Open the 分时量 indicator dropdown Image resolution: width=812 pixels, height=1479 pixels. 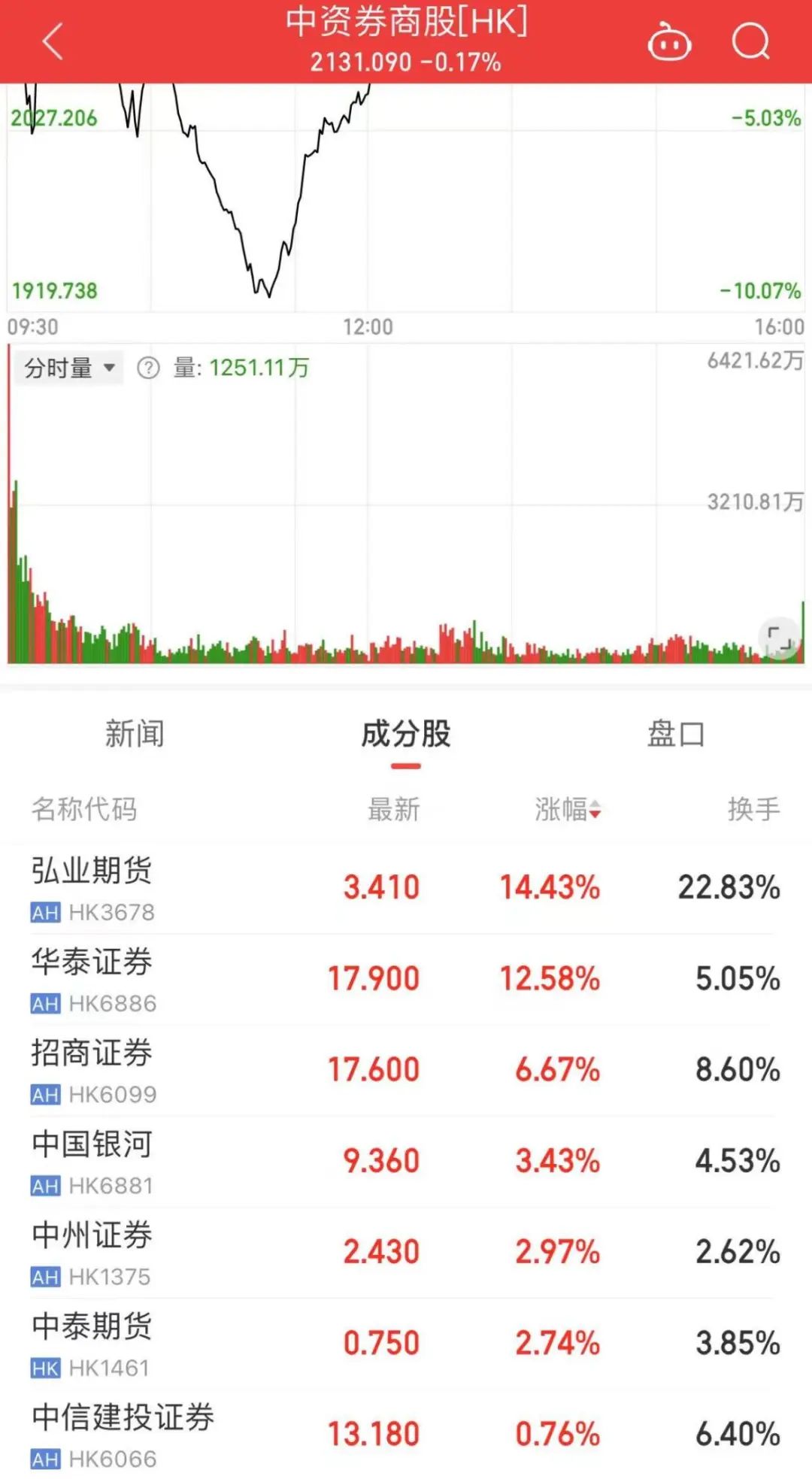pyautogui.click(x=69, y=368)
